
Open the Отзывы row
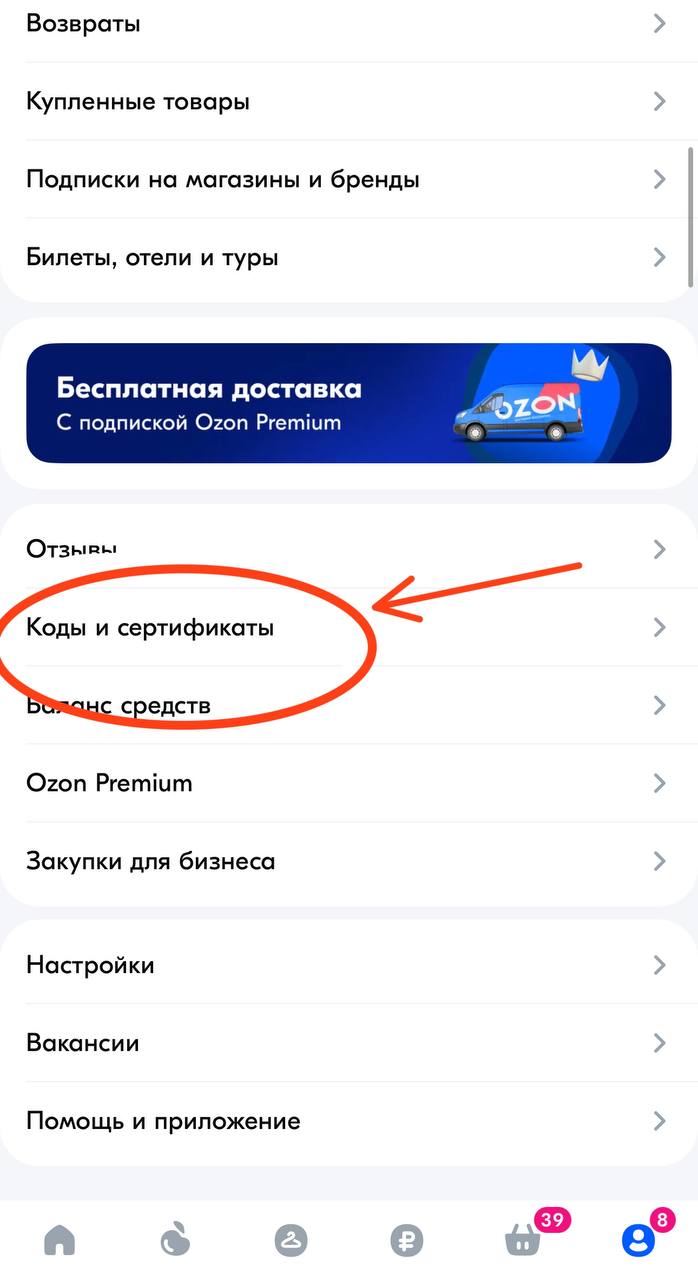[349, 549]
